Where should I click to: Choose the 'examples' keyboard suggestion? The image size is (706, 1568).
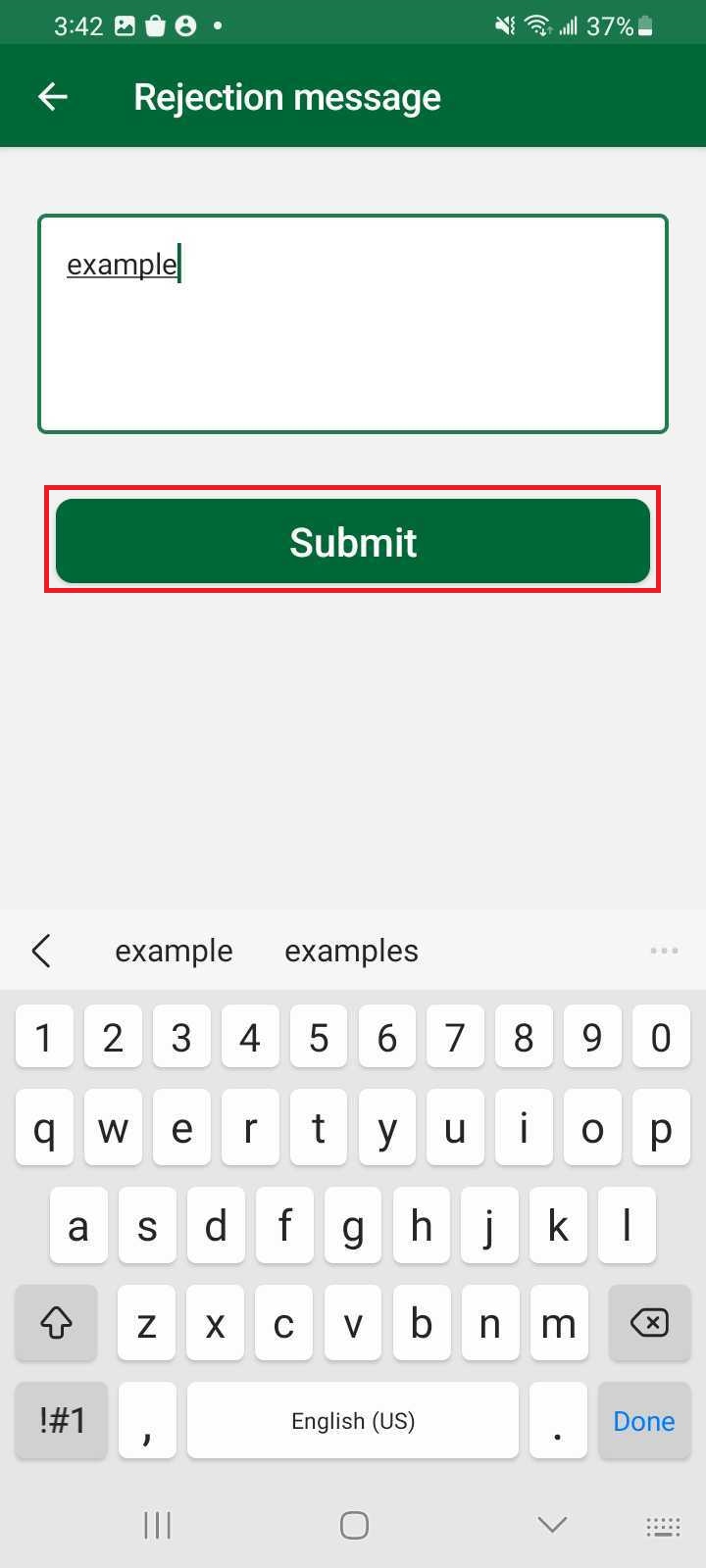tap(351, 951)
